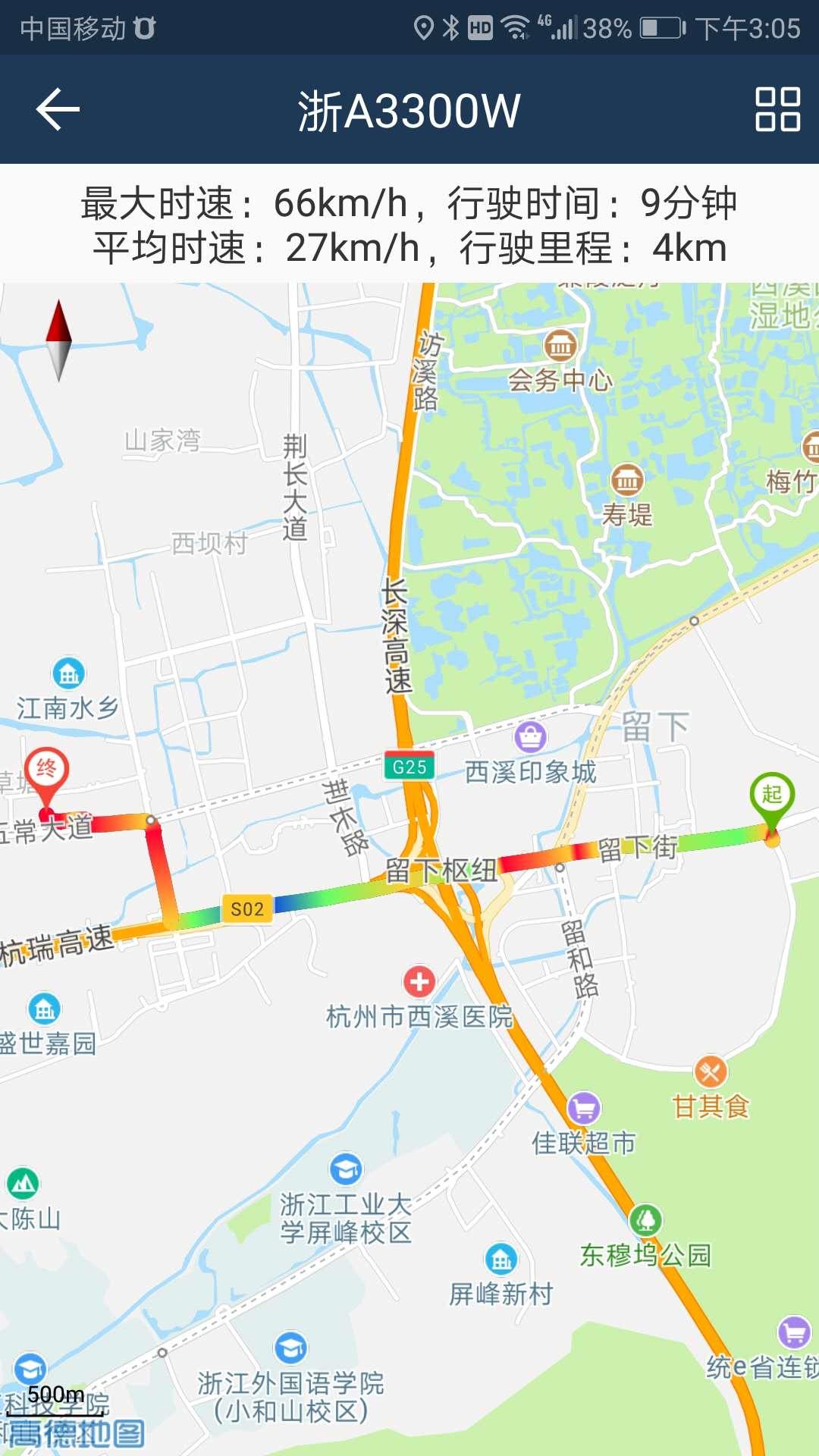This screenshot has height=1456, width=819.
Task: Click the back arrow to exit route view
Action: tap(58, 109)
